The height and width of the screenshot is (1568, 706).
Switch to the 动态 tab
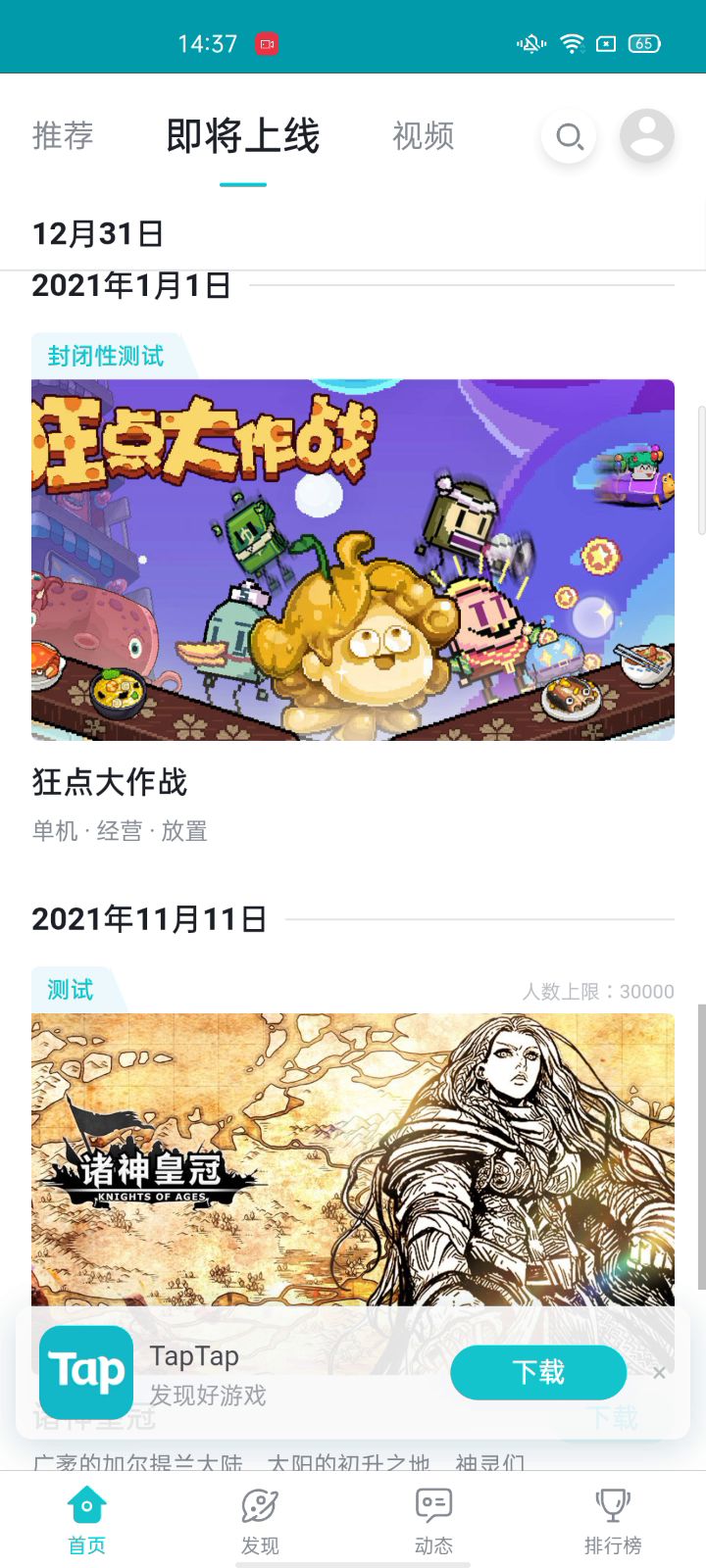tap(433, 1521)
